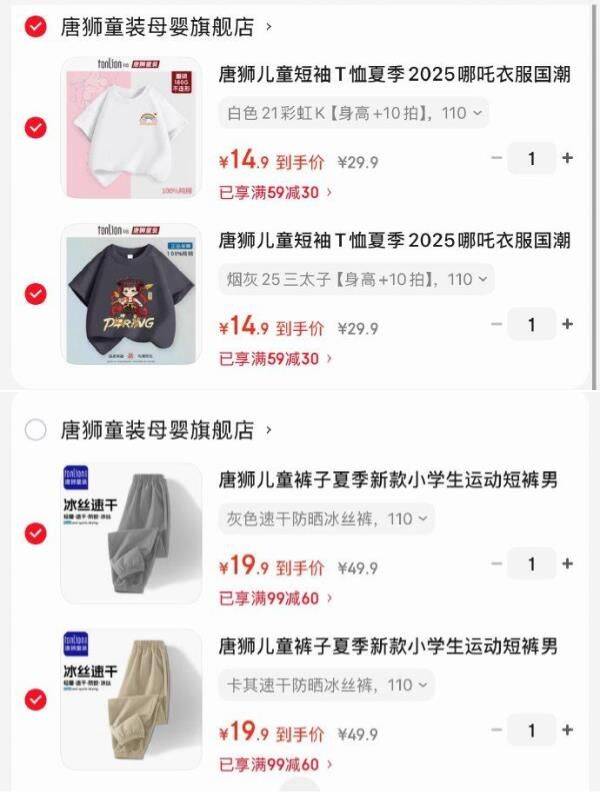Image resolution: width=600 pixels, height=792 pixels.
Task: Open the 卡其速干防晒冰丝裤 variant dropdown
Action: (326, 685)
